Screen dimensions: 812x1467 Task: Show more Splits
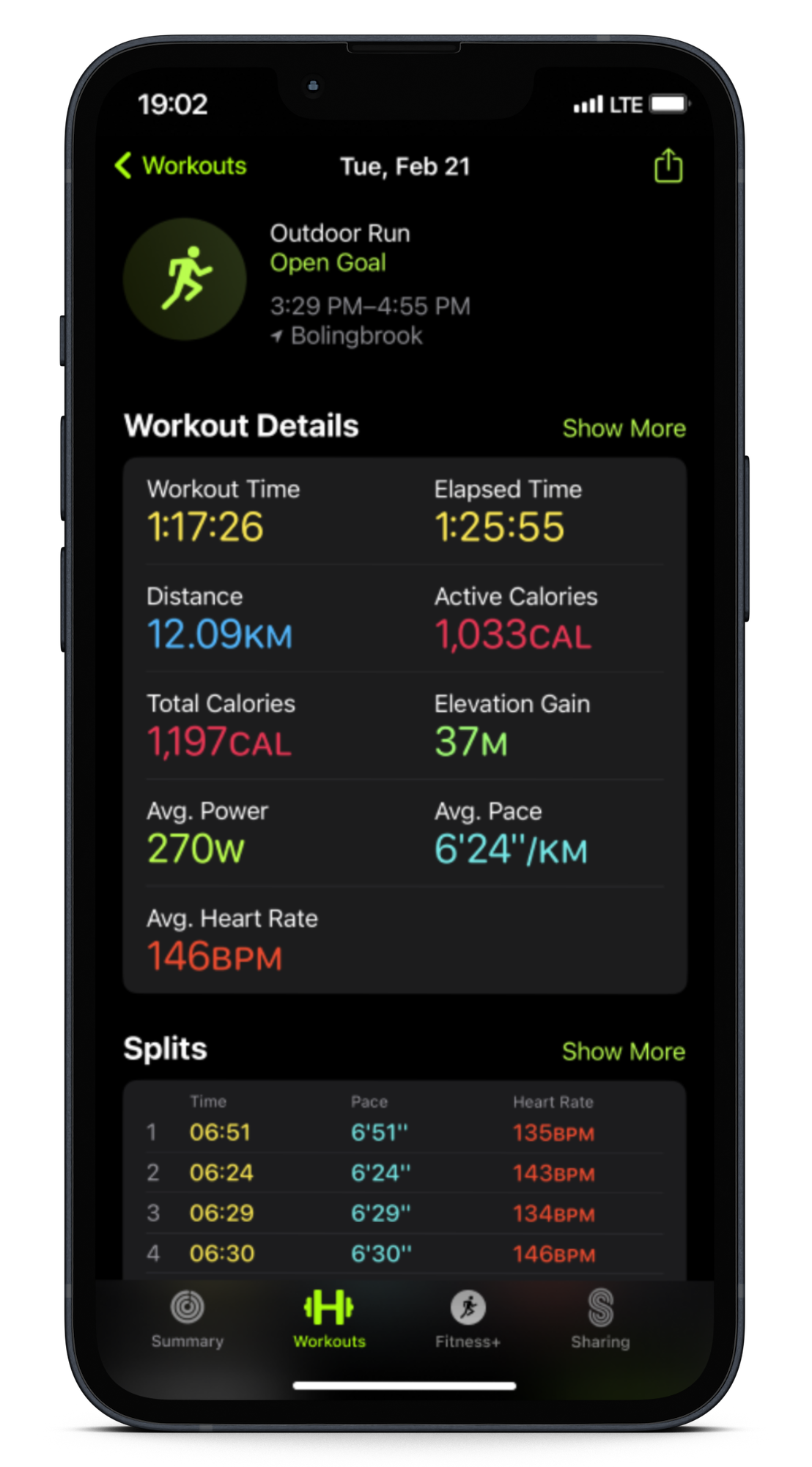pos(624,1051)
